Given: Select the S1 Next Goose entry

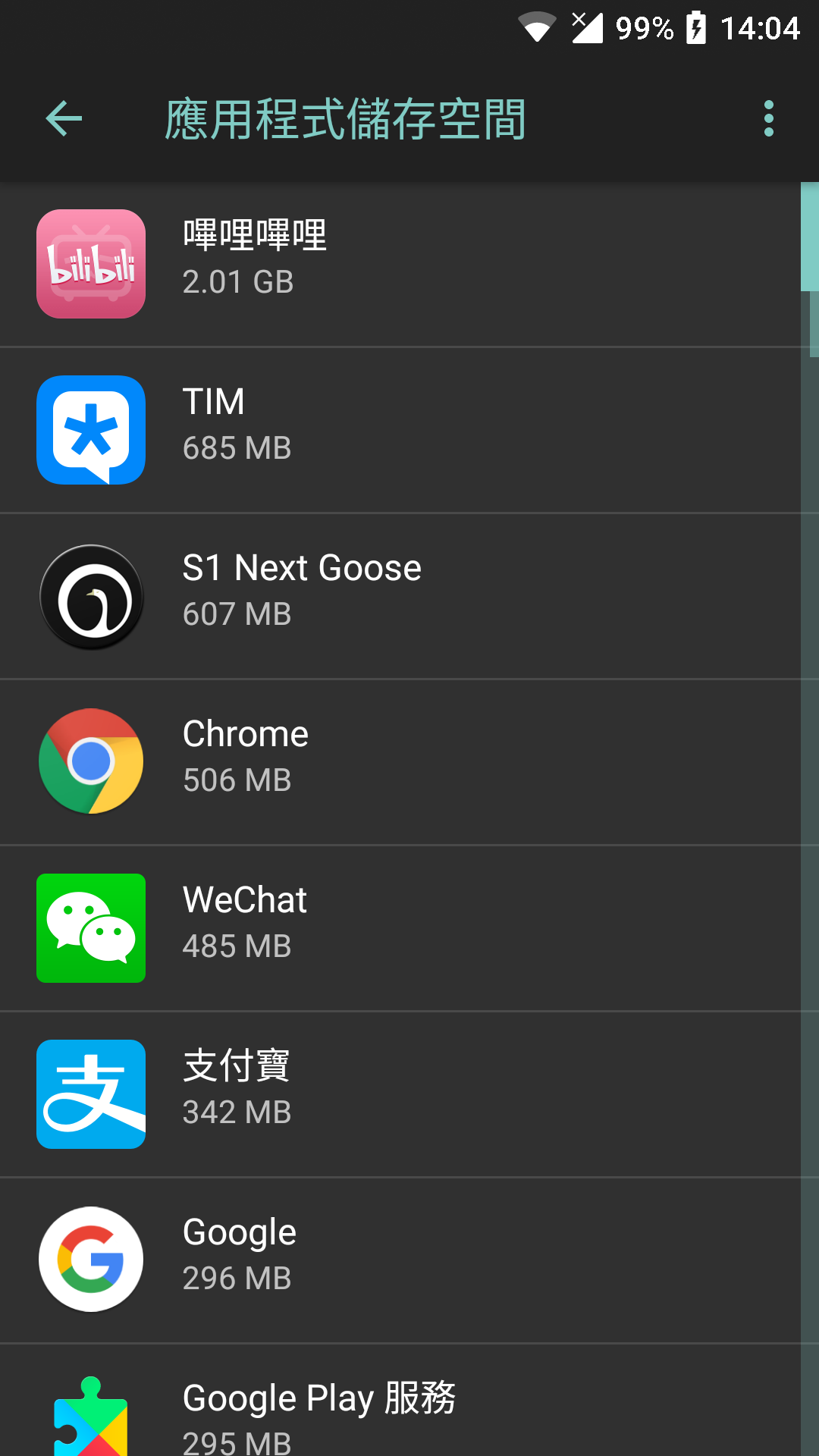Looking at the screenshot, I should (x=400, y=596).
